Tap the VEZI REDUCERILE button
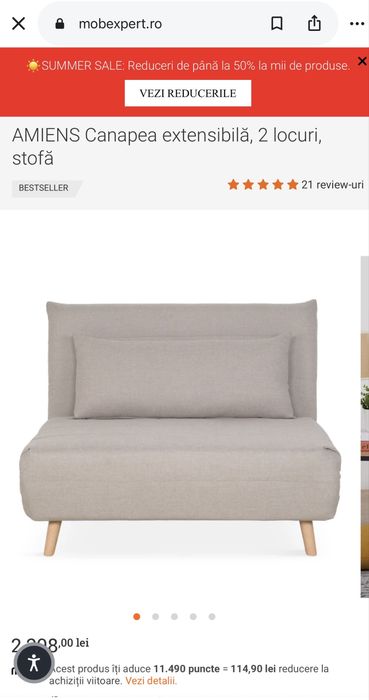This screenshot has height=700, width=369. coord(188,93)
